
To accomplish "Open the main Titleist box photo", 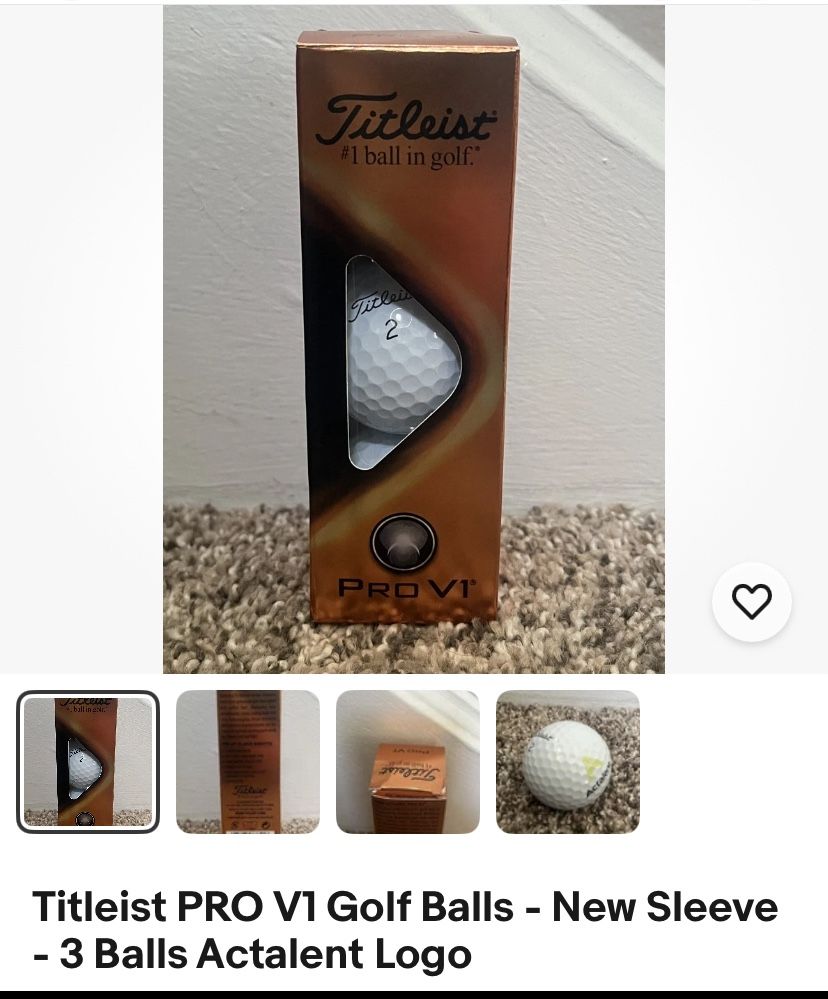I will pyautogui.click(x=413, y=340).
